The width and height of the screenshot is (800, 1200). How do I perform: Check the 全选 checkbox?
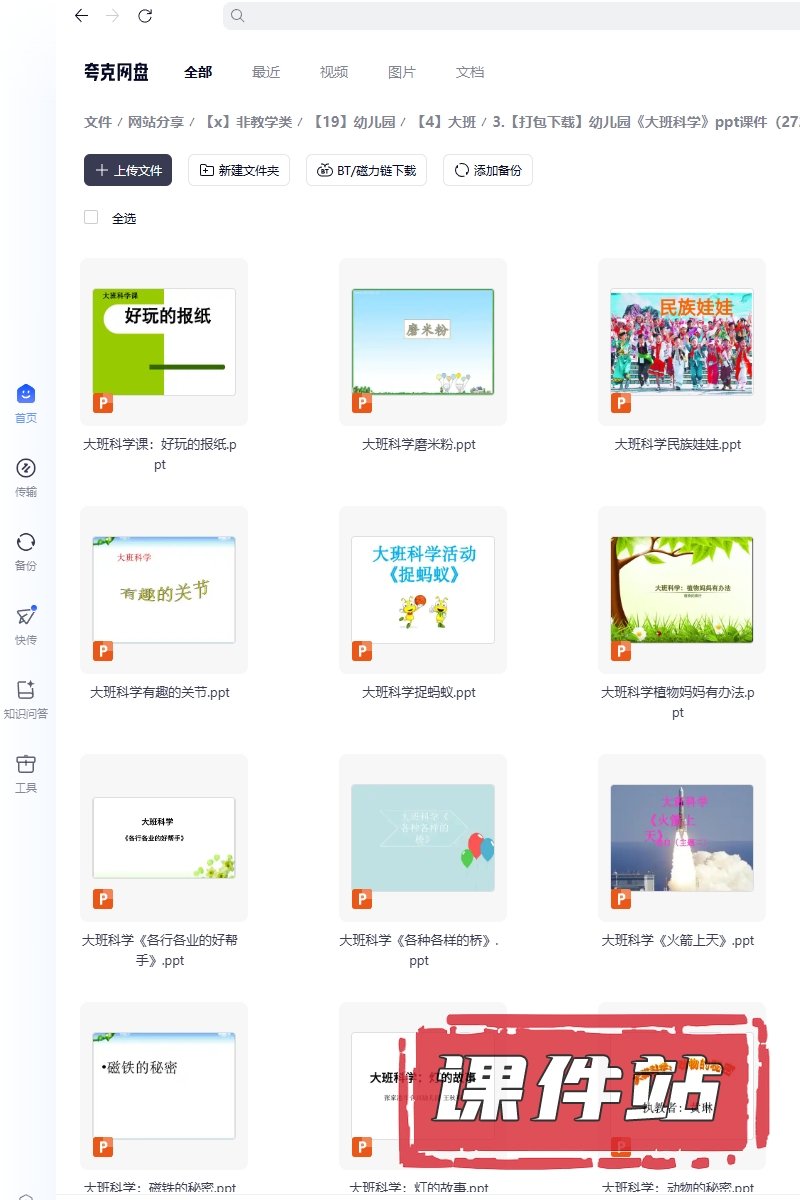click(x=92, y=217)
